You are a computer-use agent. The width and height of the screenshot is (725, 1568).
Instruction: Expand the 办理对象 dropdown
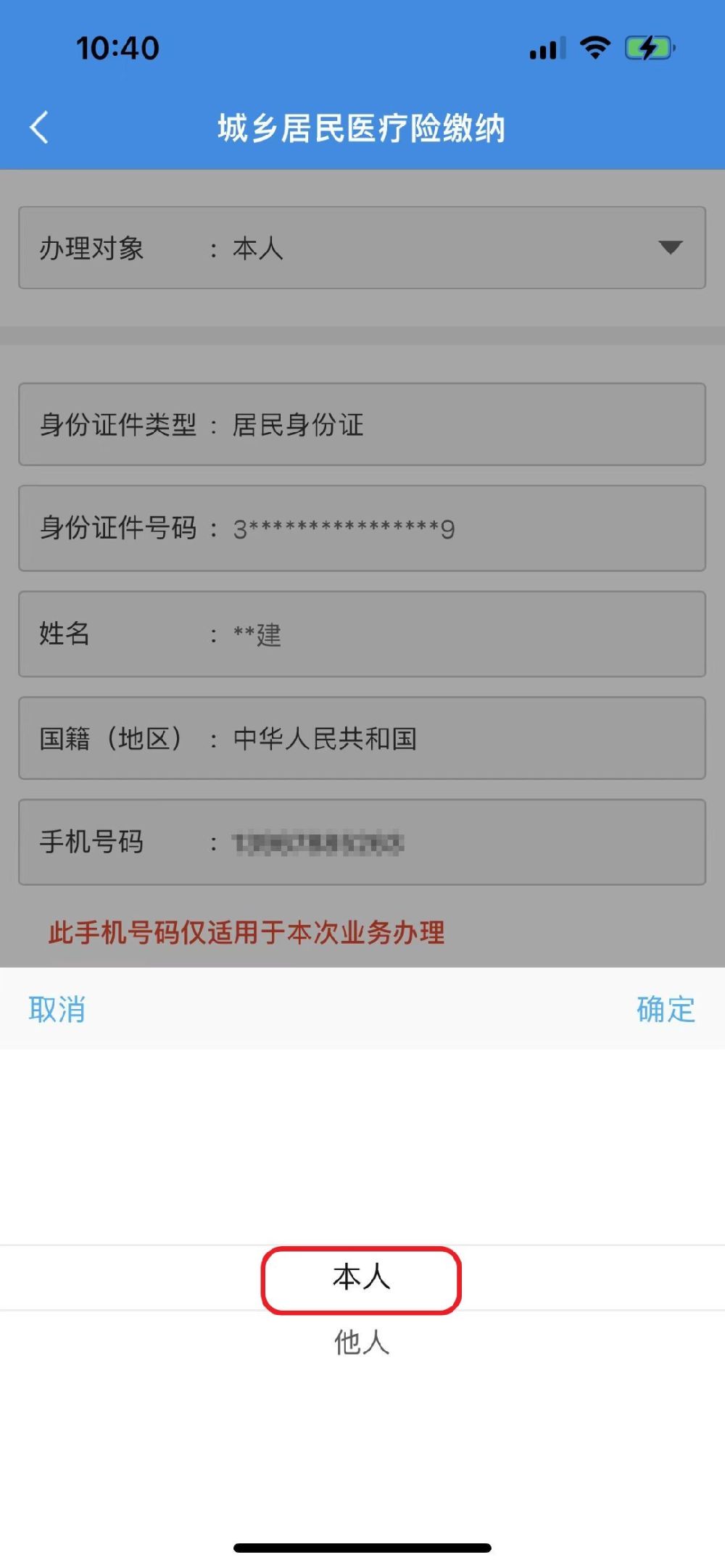coord(362,248)
